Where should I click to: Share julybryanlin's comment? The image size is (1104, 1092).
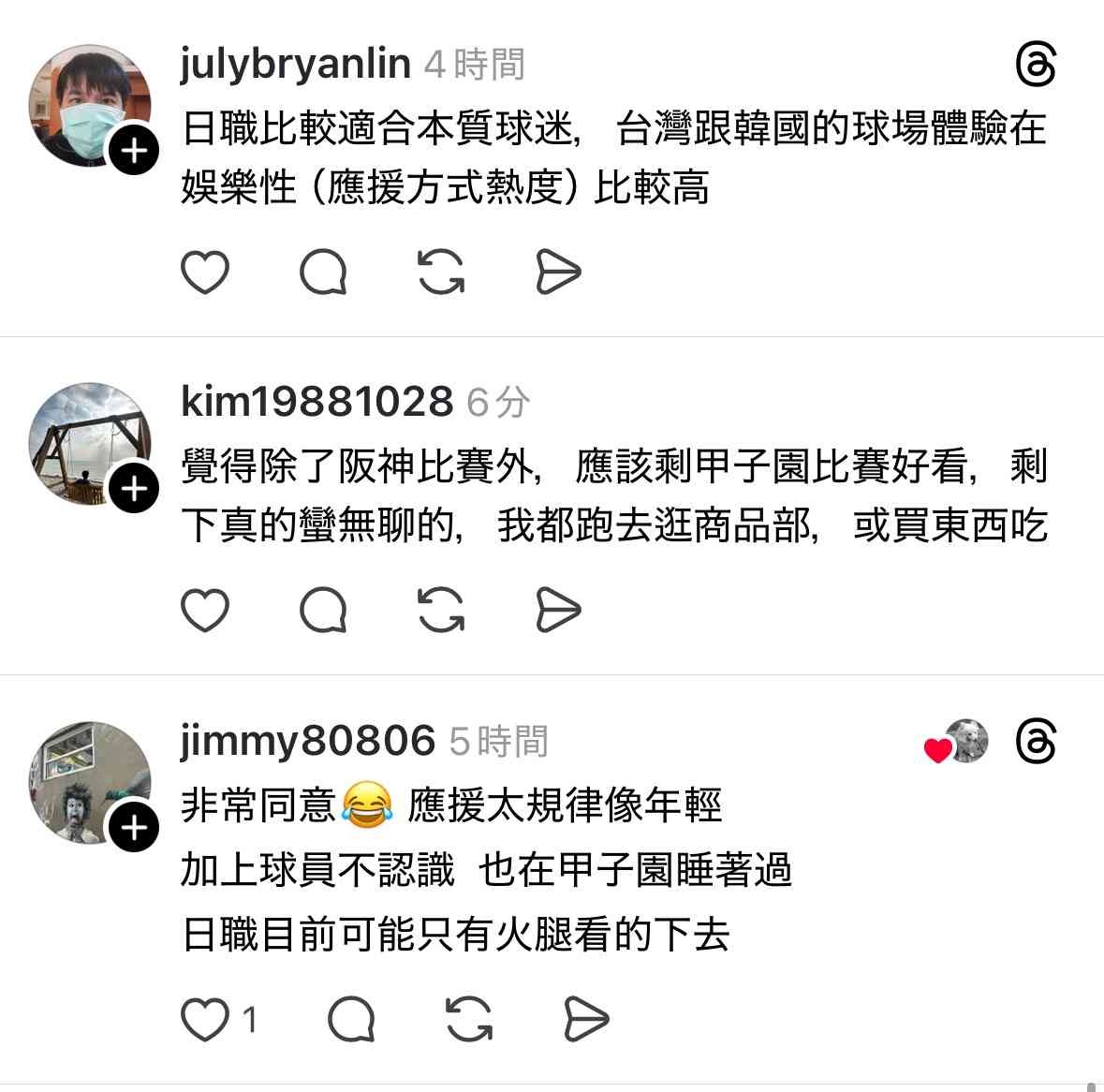tap(559, 273)
